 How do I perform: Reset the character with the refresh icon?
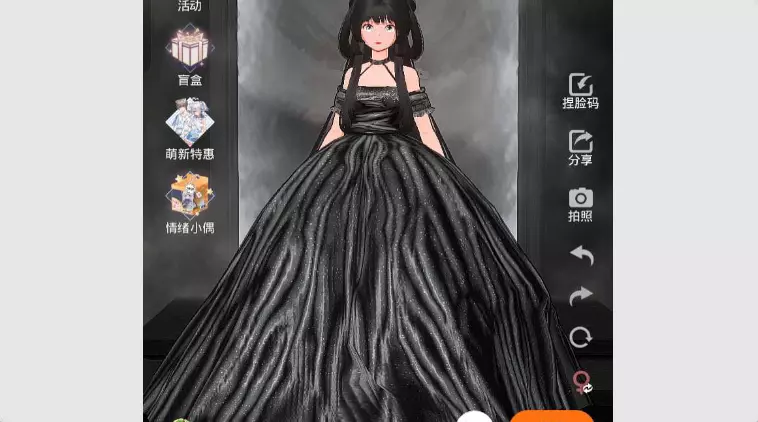click(581, 337)
